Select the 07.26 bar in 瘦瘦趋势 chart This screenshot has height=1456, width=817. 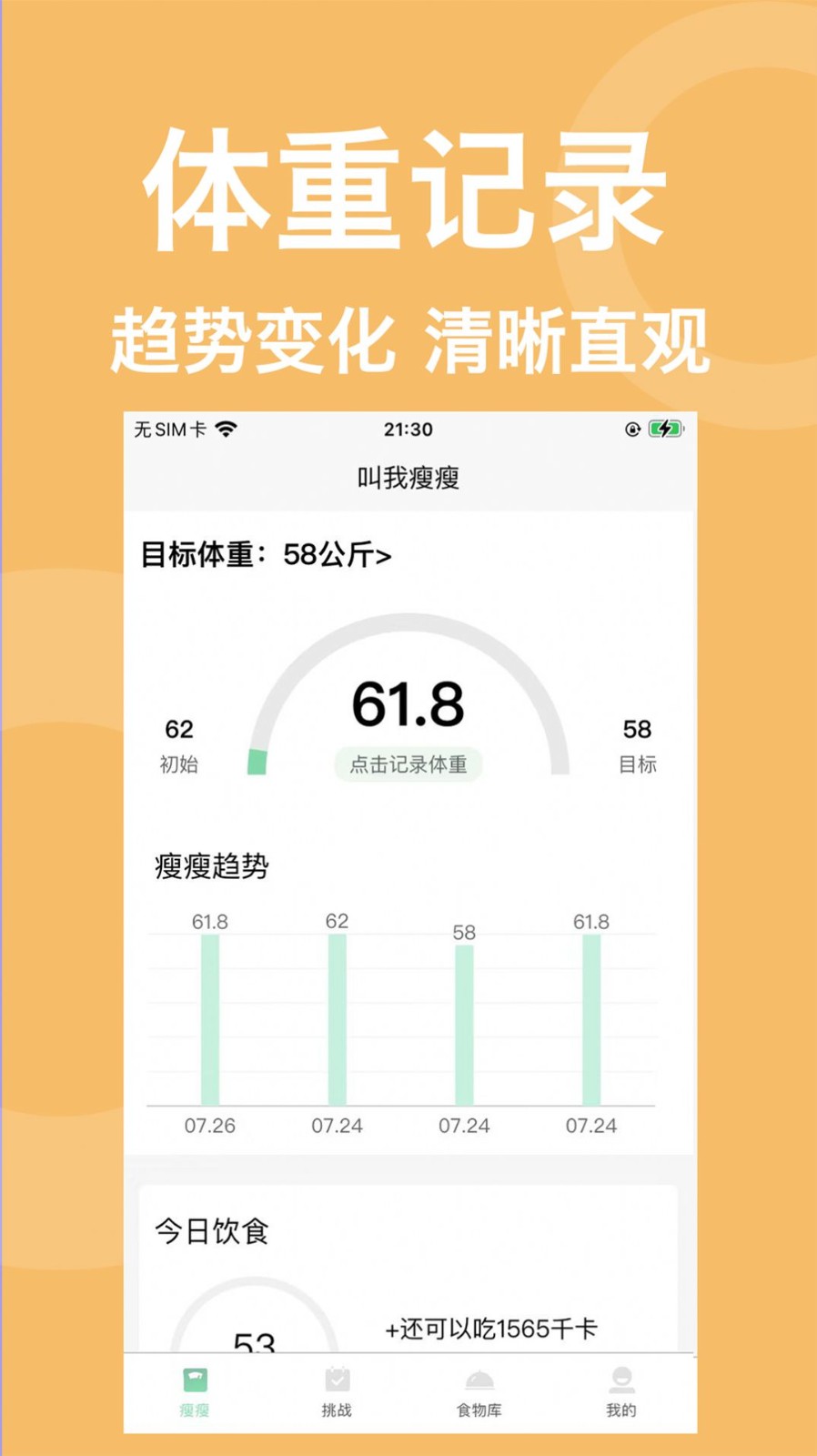click(x=209, y=1019)
